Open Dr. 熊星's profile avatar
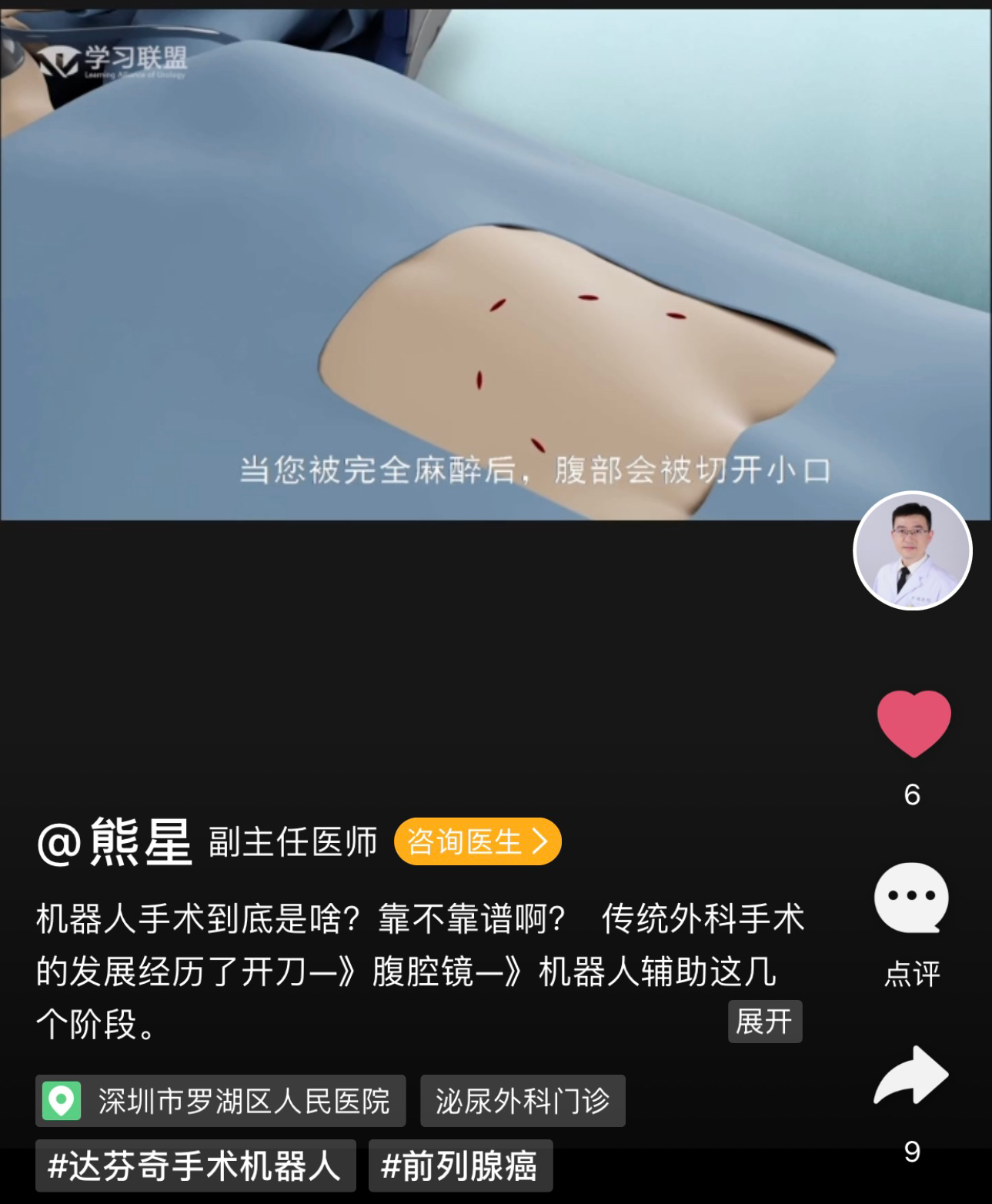The image size is (992, 1204). coord(912,550)
